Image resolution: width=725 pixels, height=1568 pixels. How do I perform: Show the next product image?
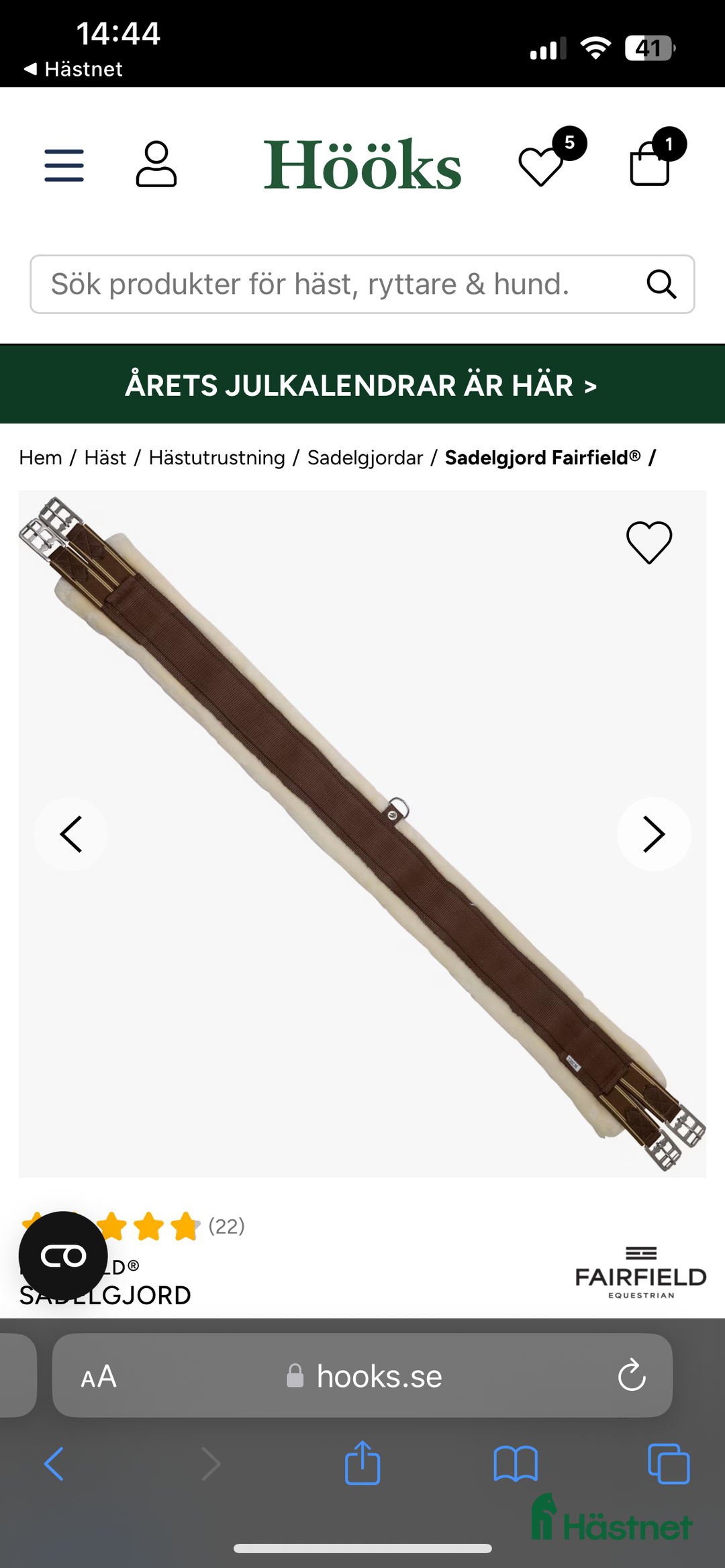pyautogui.click(x=653, y=834)
